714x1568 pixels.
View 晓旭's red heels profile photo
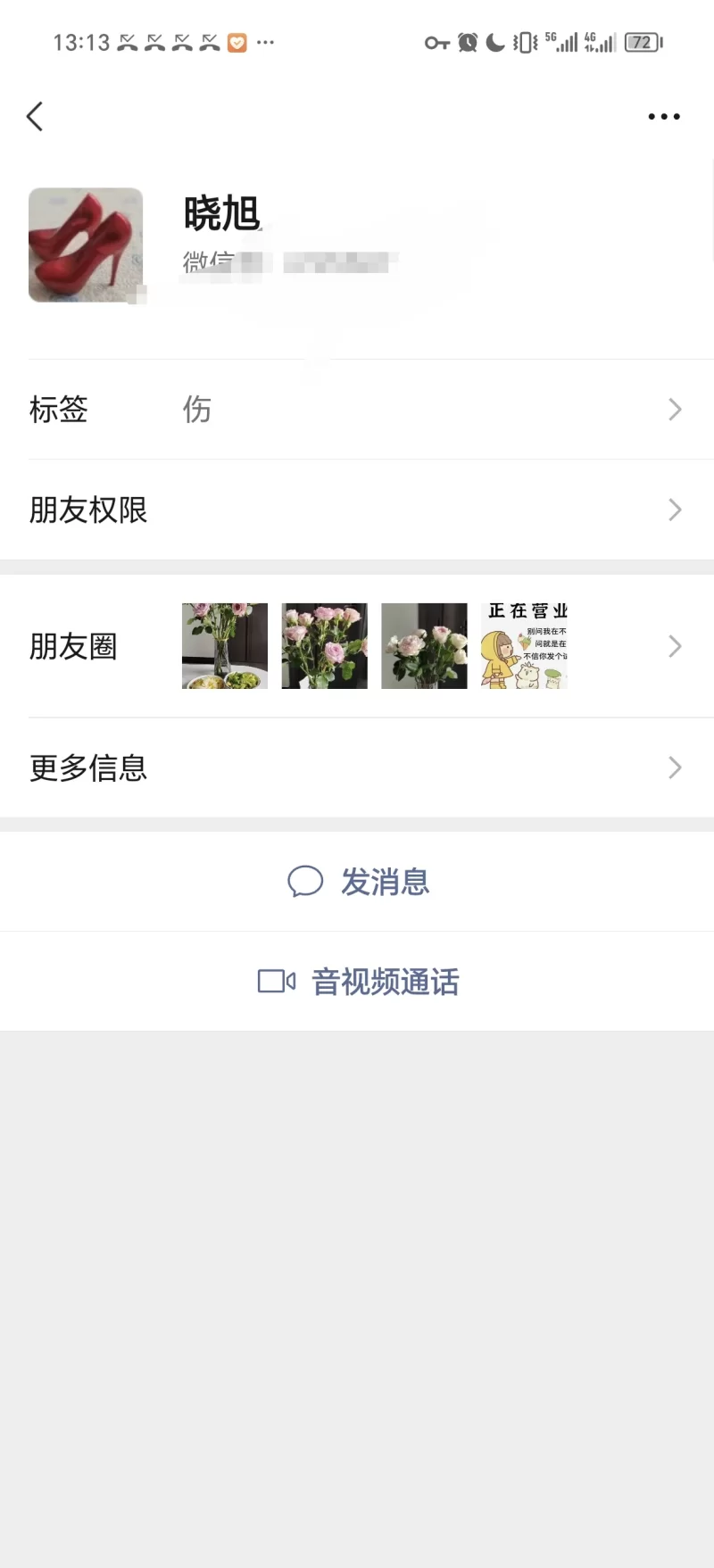(86, 245)
